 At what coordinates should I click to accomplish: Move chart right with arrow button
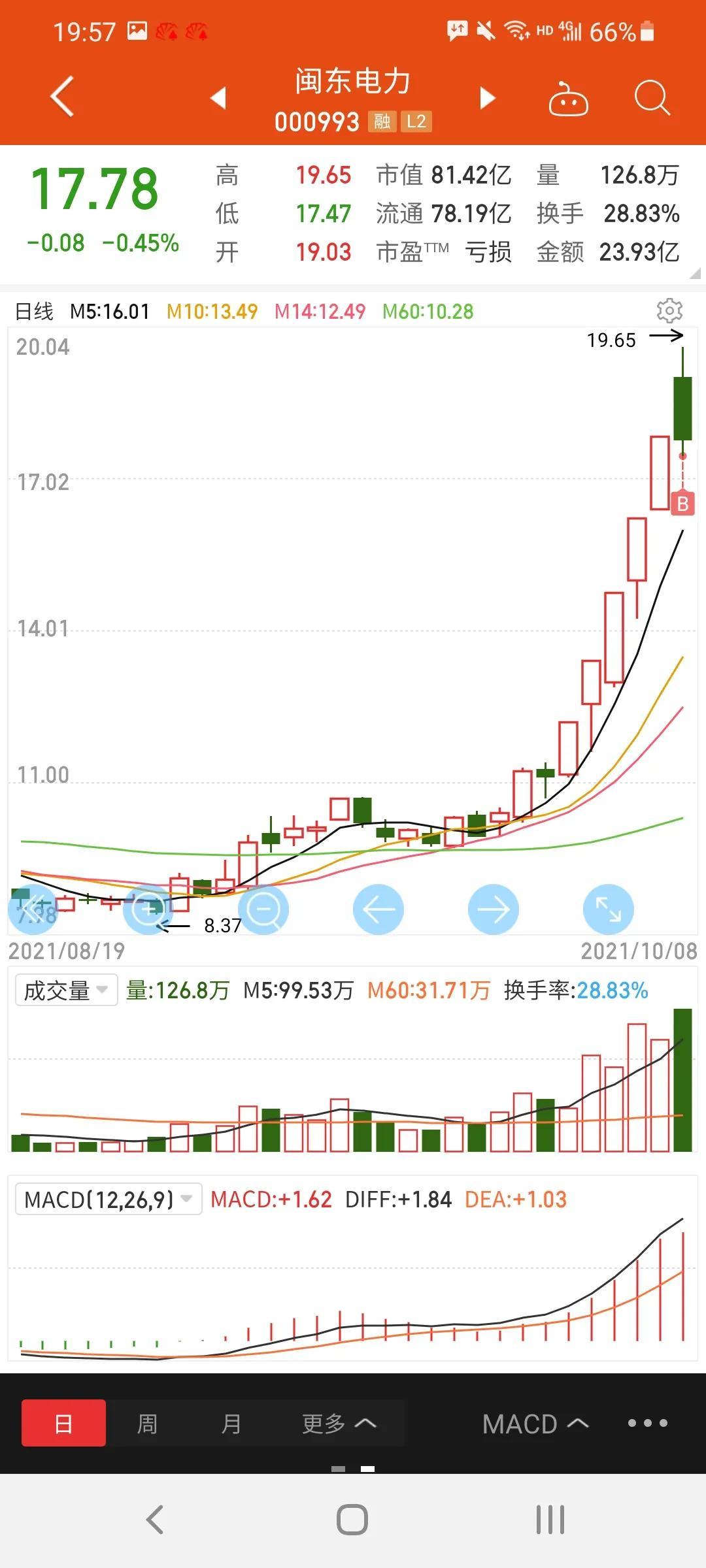click(x=494, y=909)
